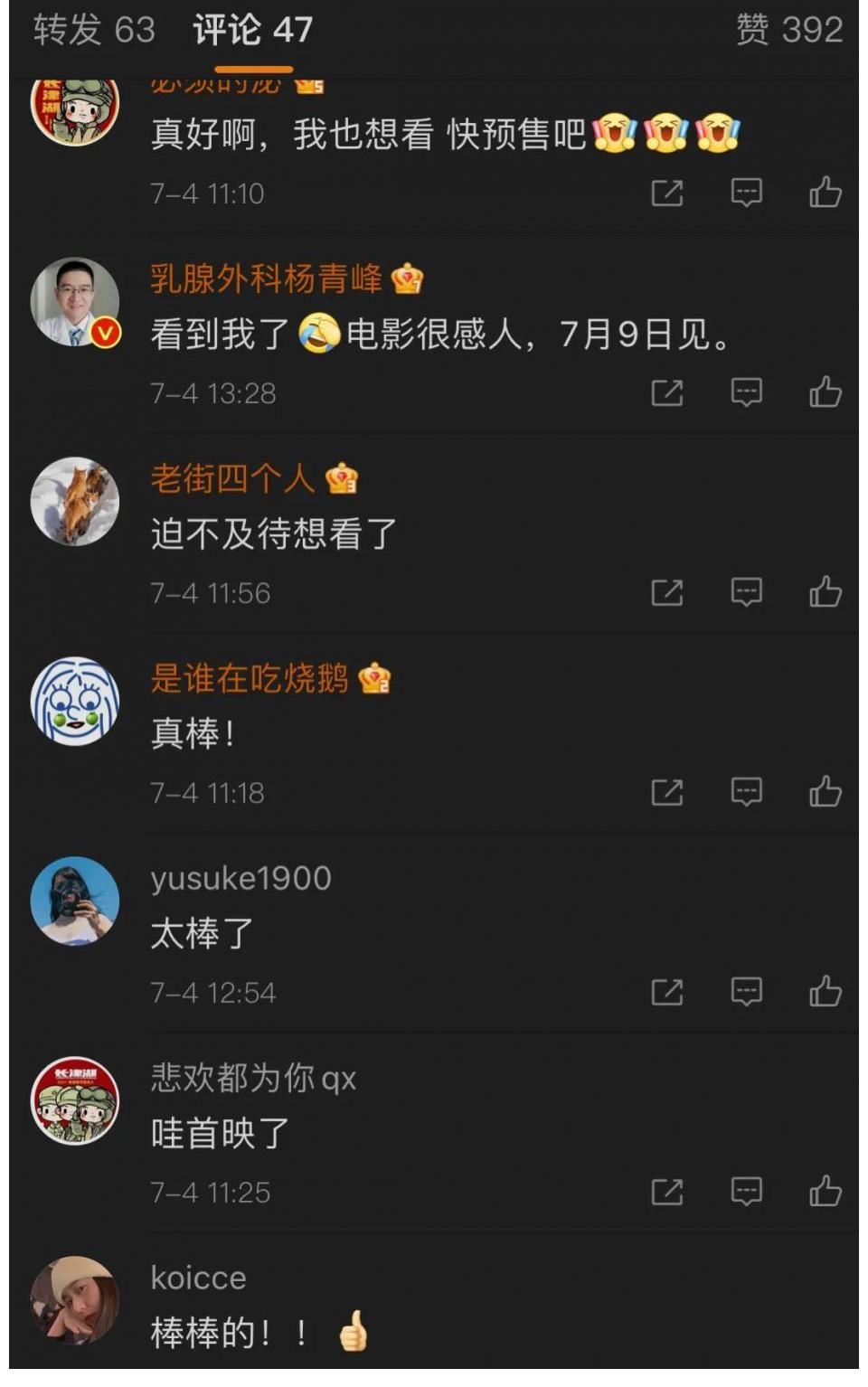View 是谁在吃烧鹅's profile avatar
The image size is (868, 1387).
coord(75,702)
